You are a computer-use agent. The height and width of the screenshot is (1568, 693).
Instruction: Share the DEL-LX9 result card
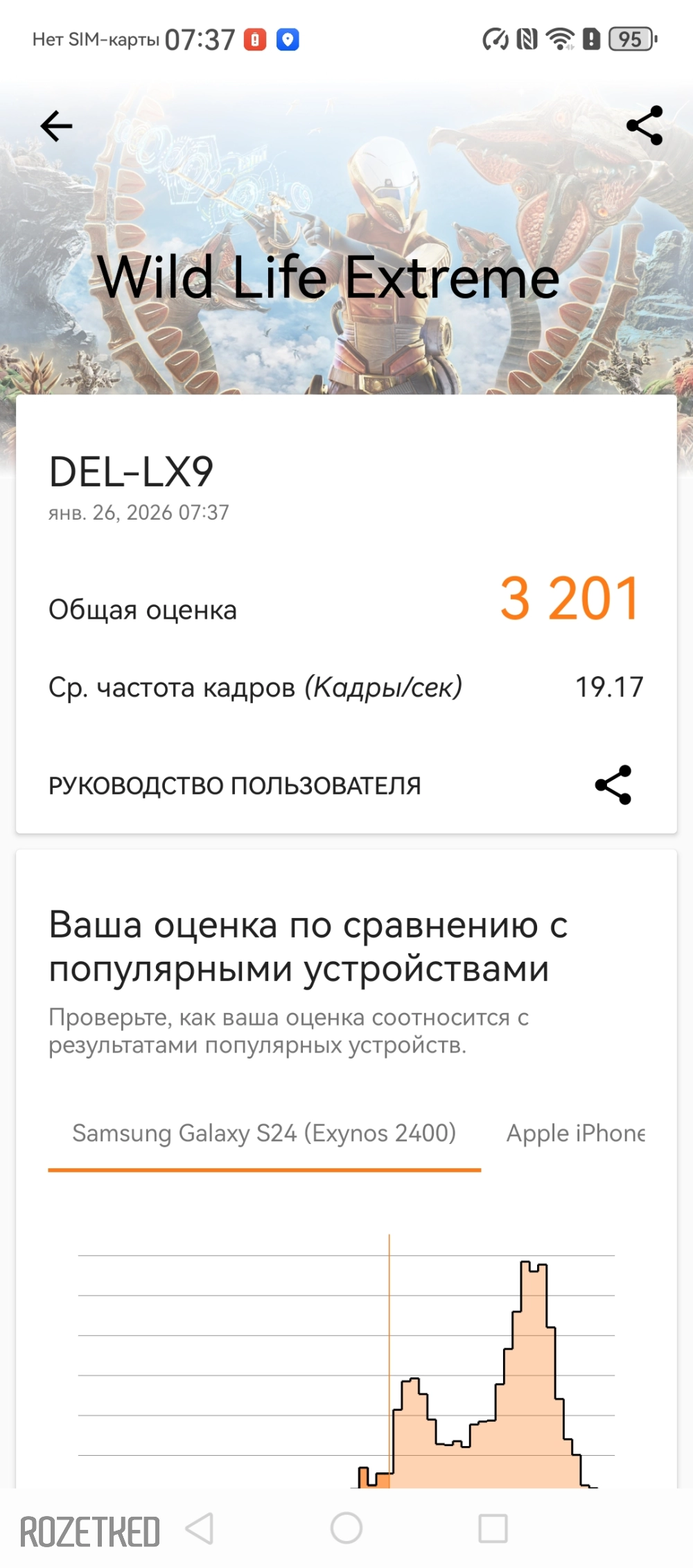[x=613, y=785]
